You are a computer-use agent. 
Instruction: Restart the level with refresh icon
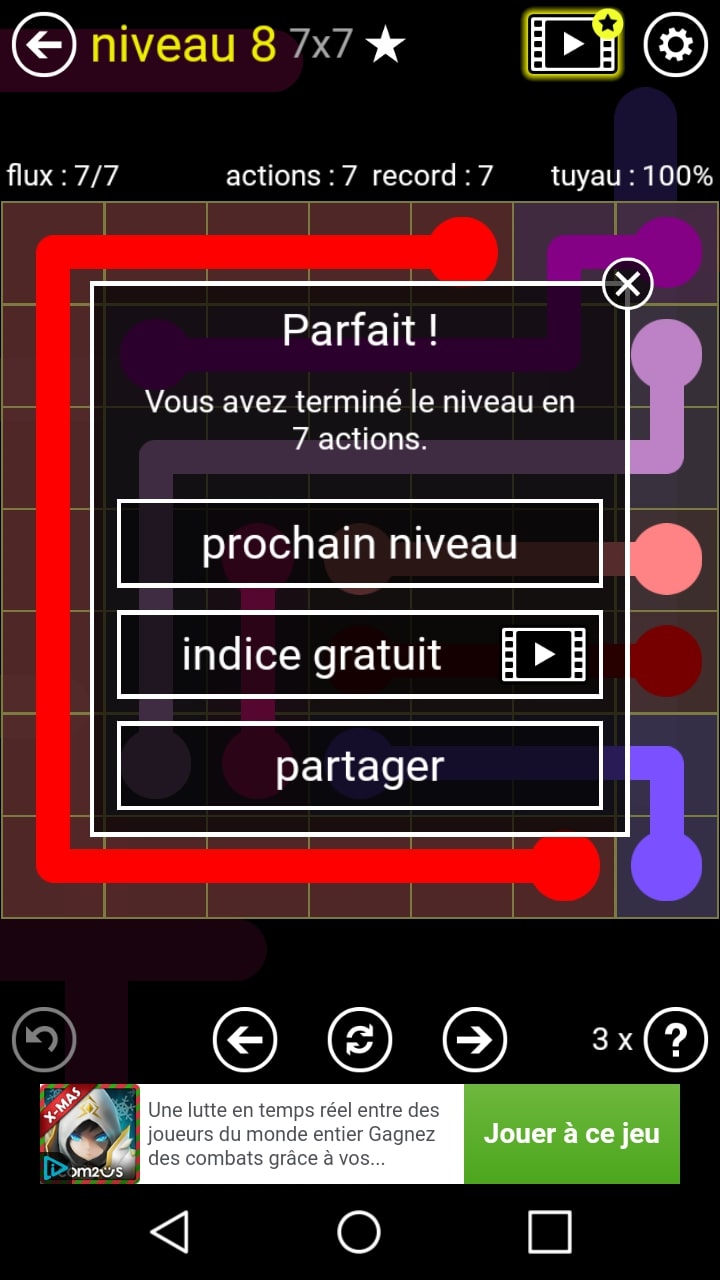pyautogui.click(x=360, y=1040)
